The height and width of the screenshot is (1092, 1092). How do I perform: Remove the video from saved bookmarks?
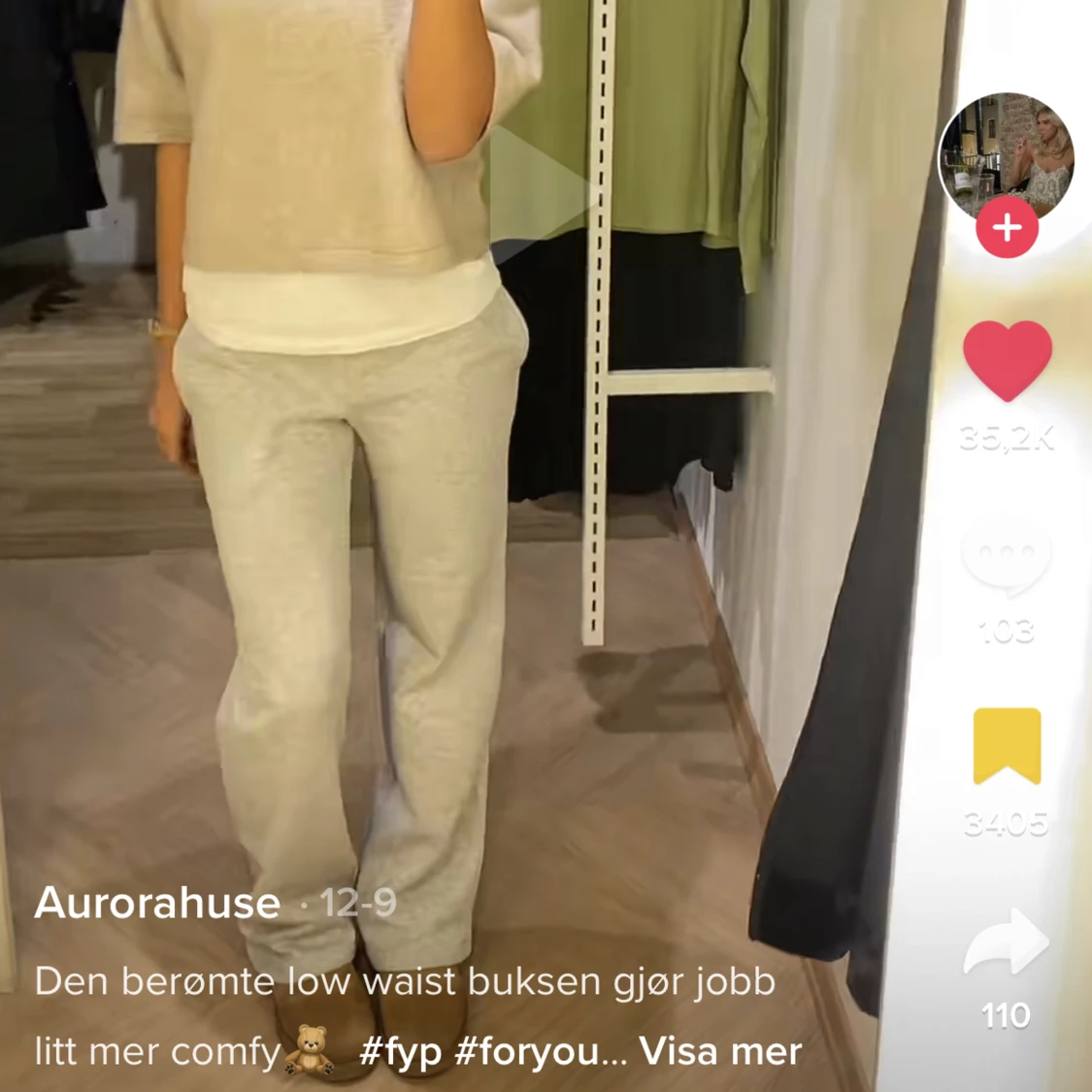(x=1007, y=745)
